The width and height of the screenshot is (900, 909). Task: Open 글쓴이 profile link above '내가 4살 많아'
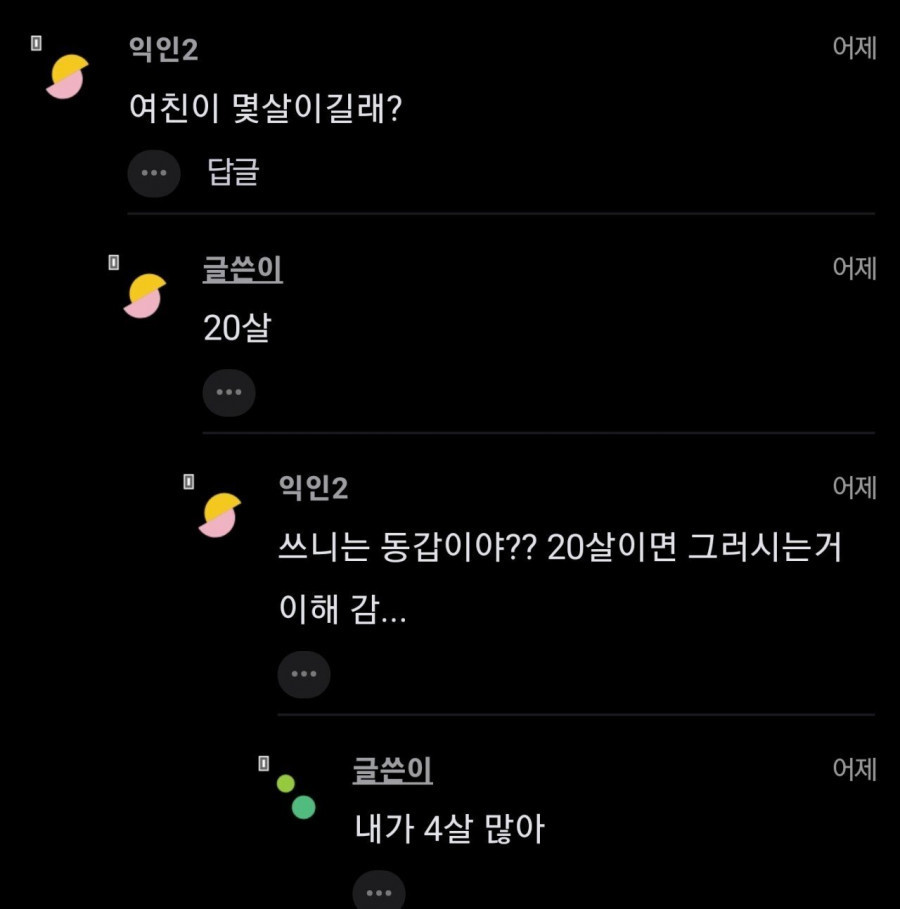pos(392,770)
